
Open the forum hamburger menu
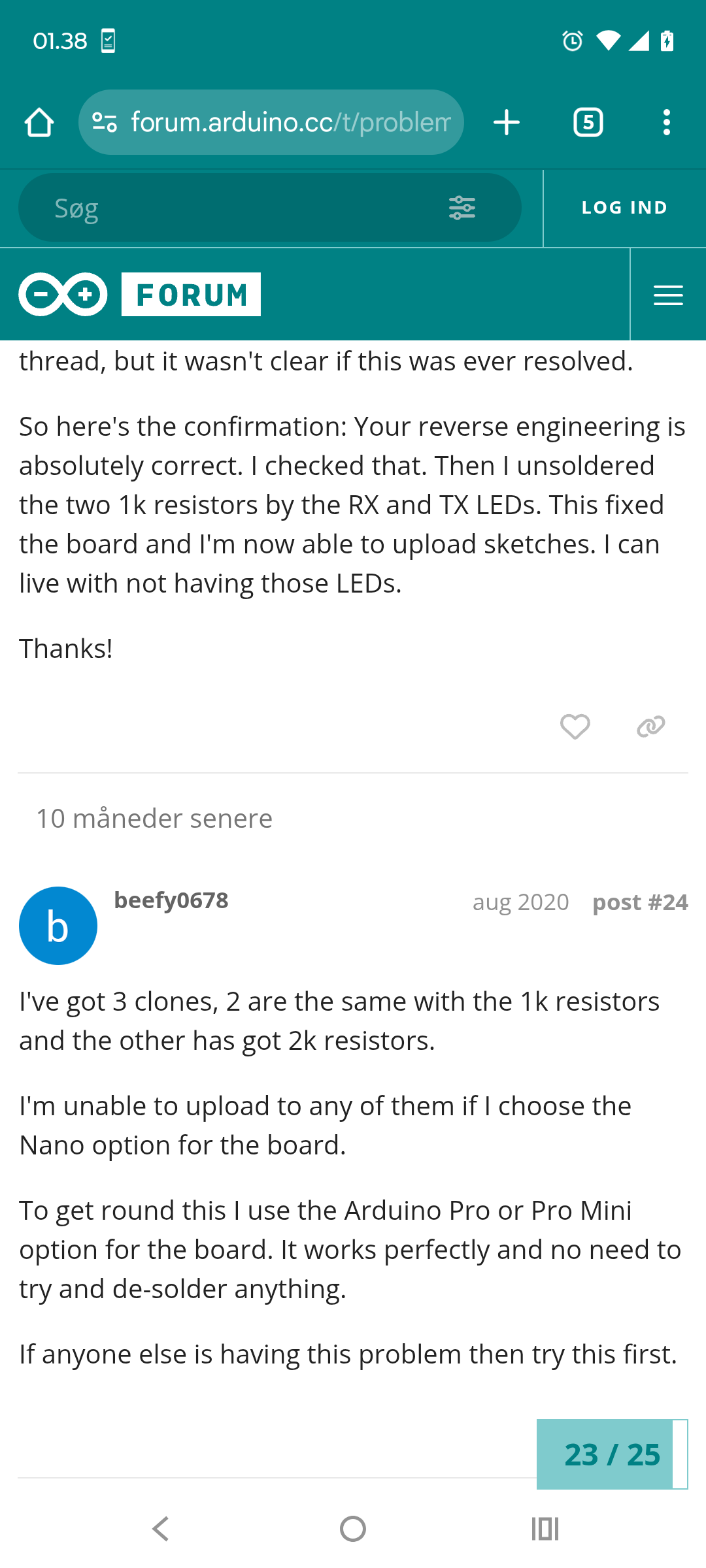668,295
